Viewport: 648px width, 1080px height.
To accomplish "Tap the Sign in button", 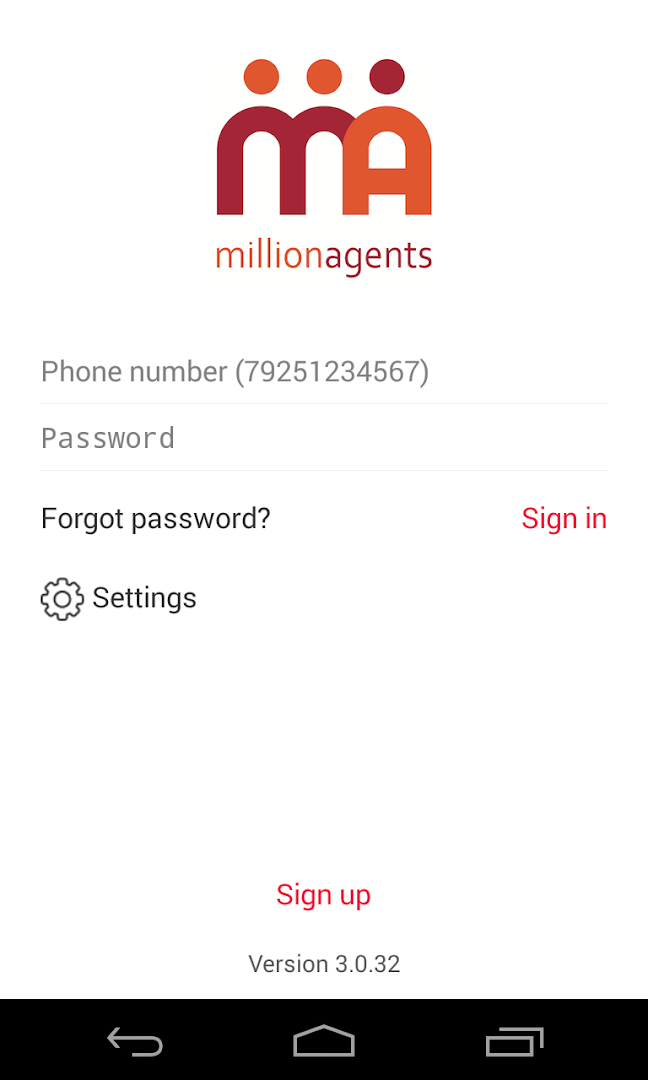I will [x=564, y=518].
